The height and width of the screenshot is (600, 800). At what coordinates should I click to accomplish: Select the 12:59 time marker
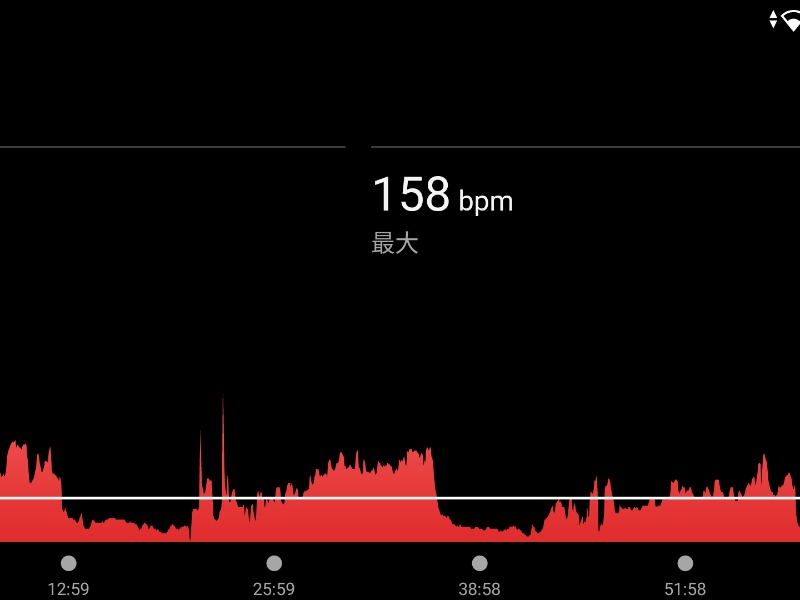pos(68,564)
